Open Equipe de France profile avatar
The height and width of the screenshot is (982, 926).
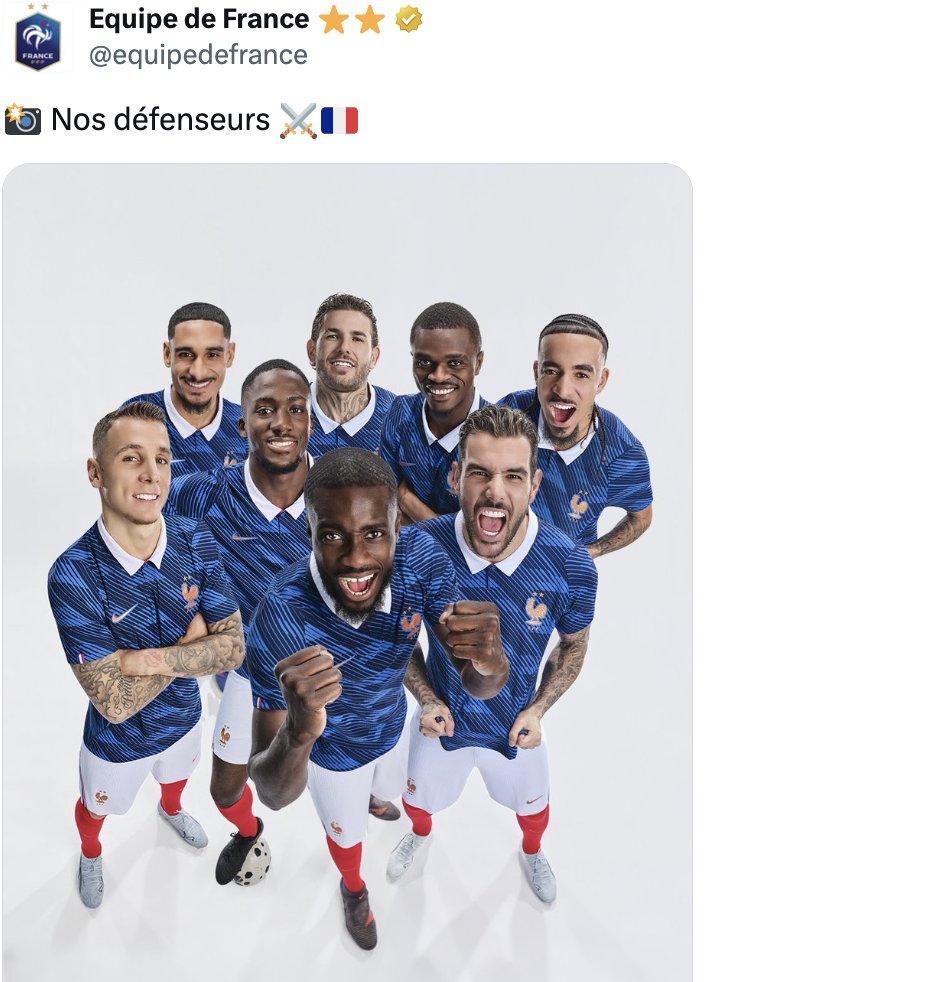(38, 38)
